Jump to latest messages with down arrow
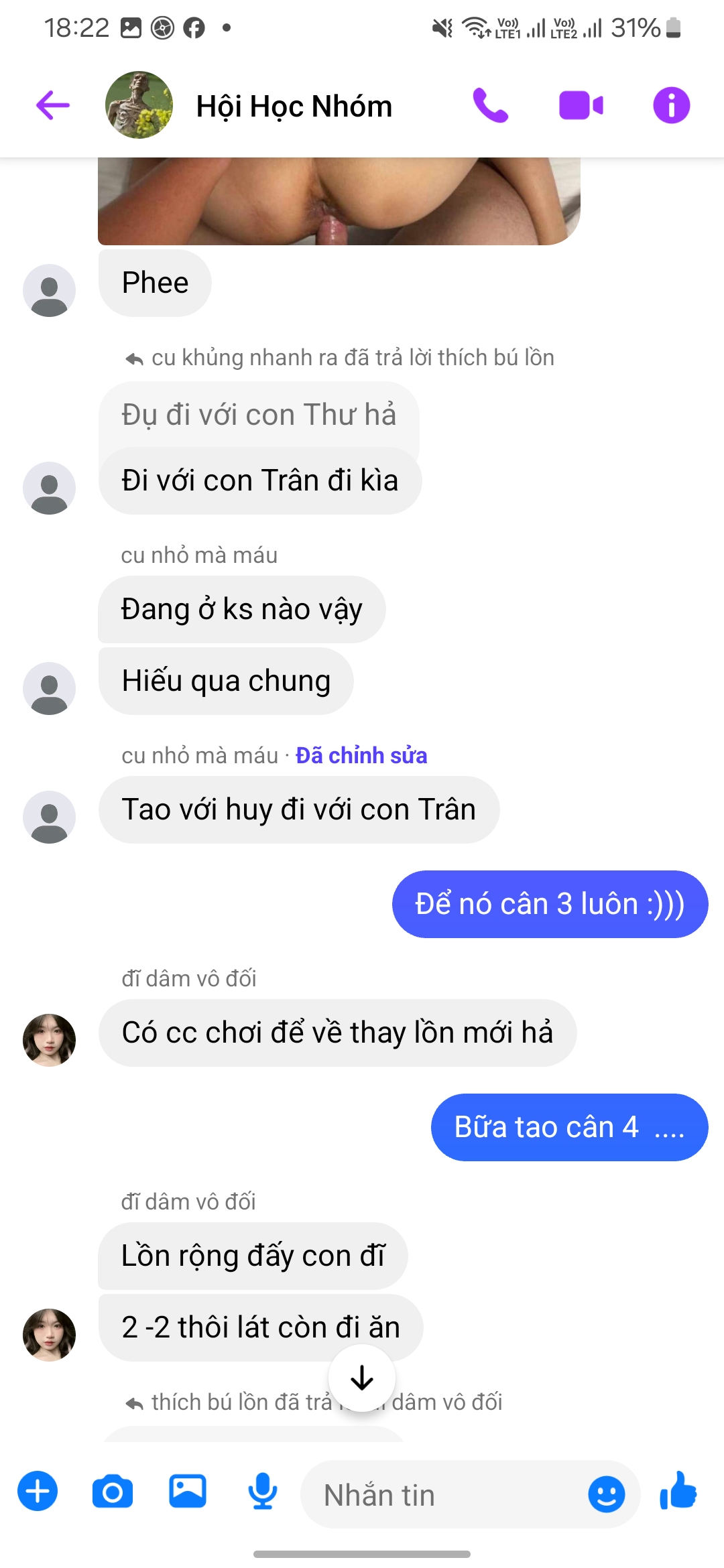 [362, 1378]
